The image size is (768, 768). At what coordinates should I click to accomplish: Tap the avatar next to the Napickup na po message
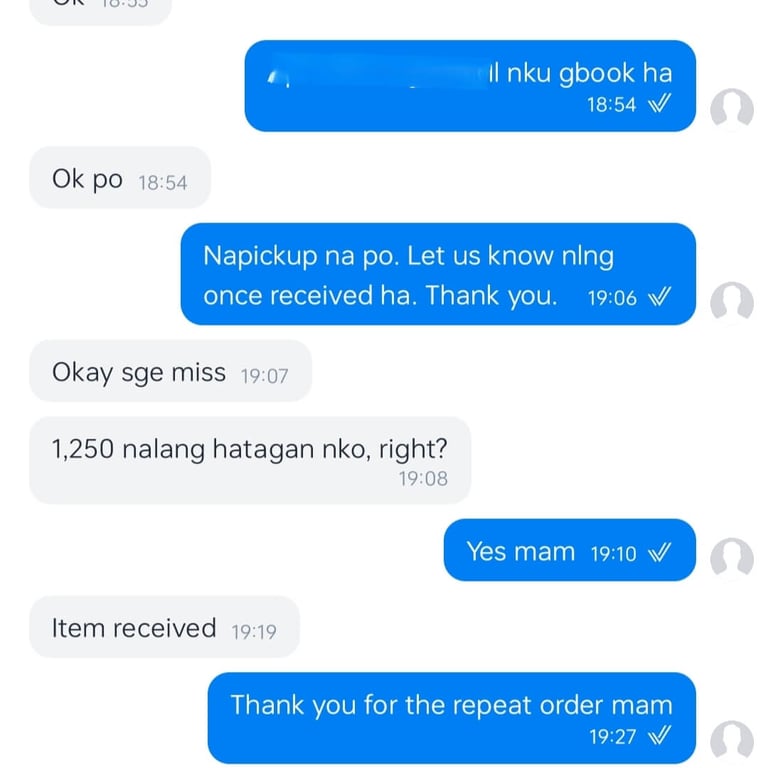[x=731, y=302]
